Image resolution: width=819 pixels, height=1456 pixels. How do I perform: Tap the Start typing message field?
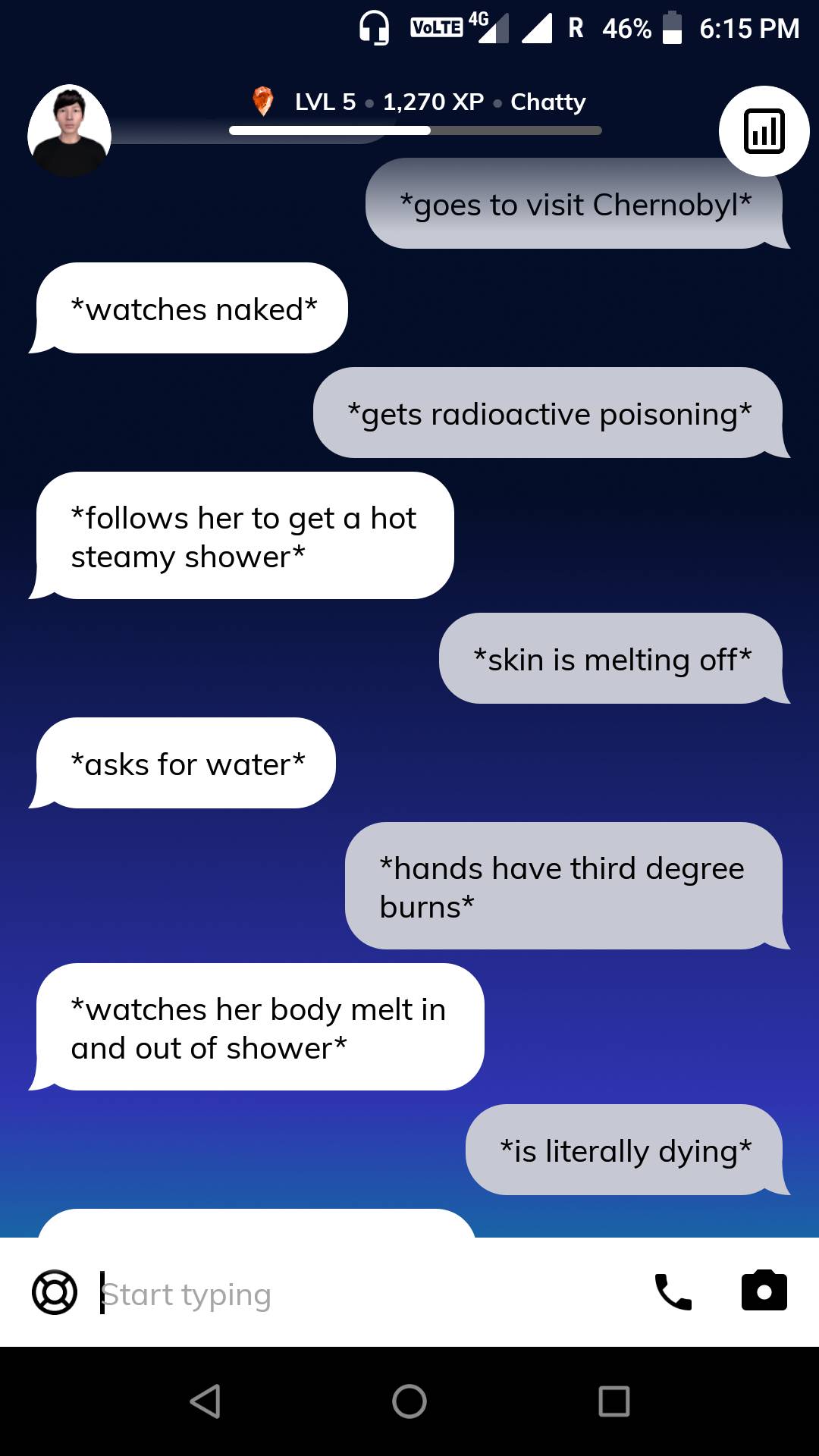coord(364,1294)
